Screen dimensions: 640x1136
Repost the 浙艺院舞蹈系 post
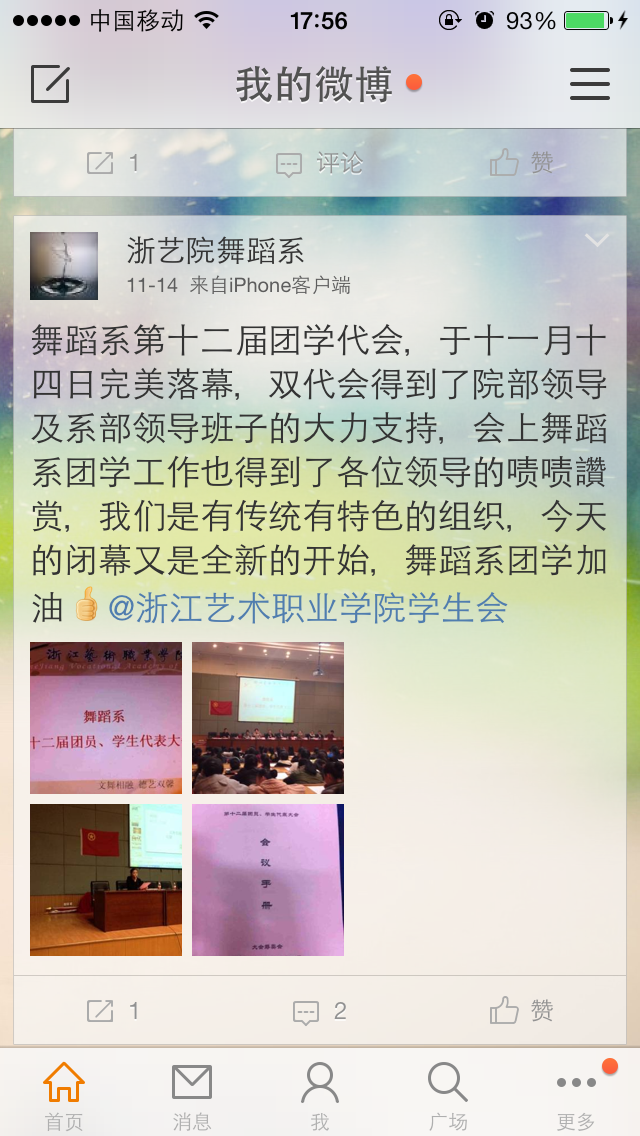pyautogui.click(x=113, y=1011)
